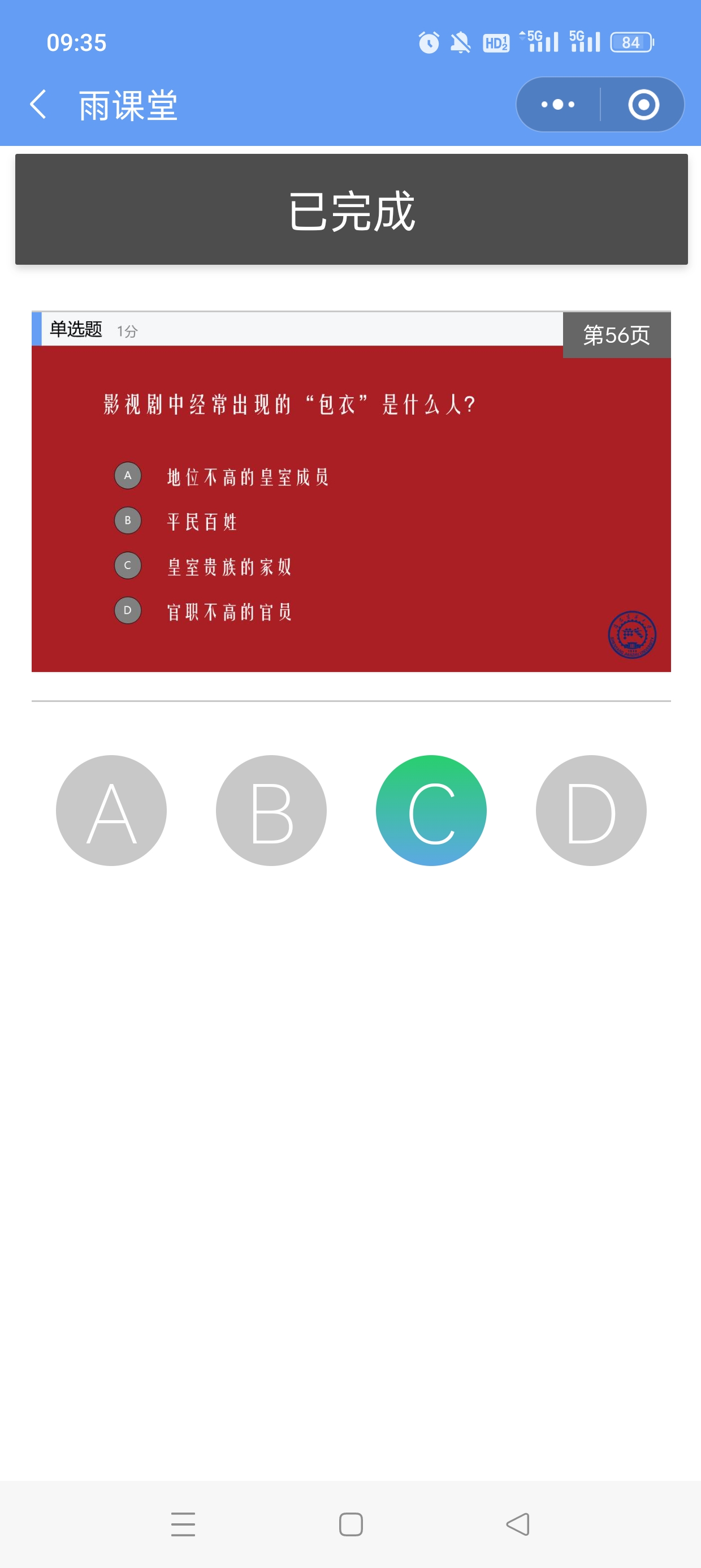The width and height of the screenshot is (701, 1568).
Task: Open the mini program three-dot menu
Action: point(557,104)
